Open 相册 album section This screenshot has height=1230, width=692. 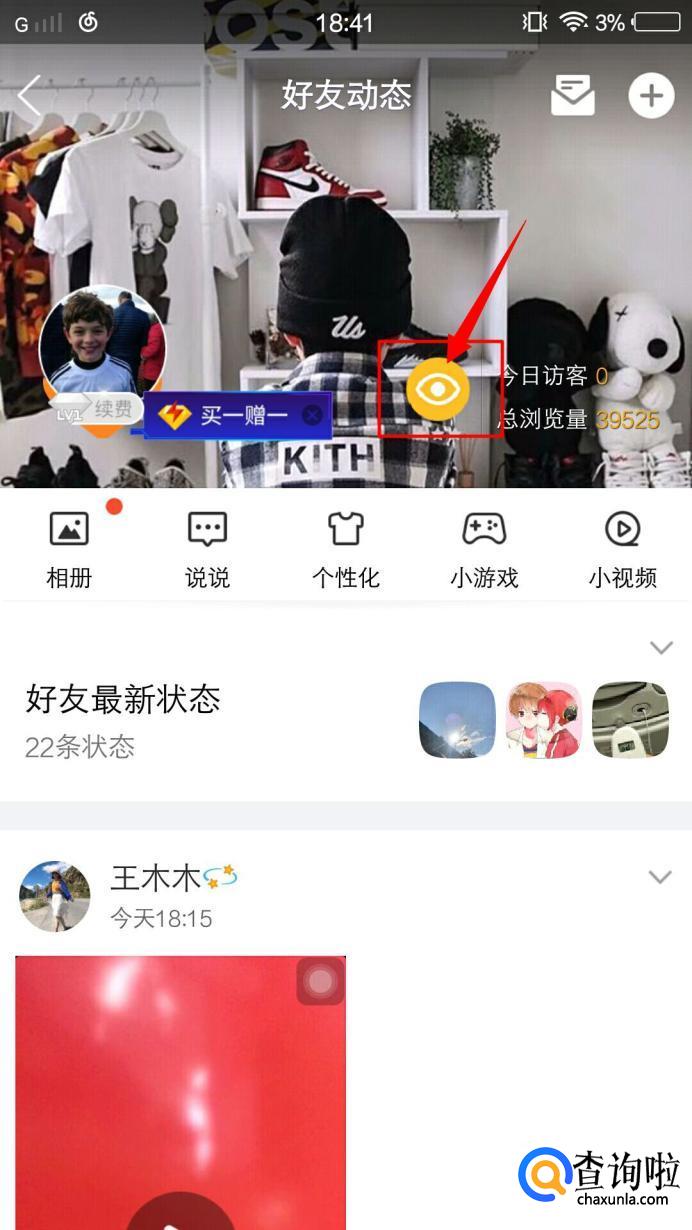click(69, 550)
